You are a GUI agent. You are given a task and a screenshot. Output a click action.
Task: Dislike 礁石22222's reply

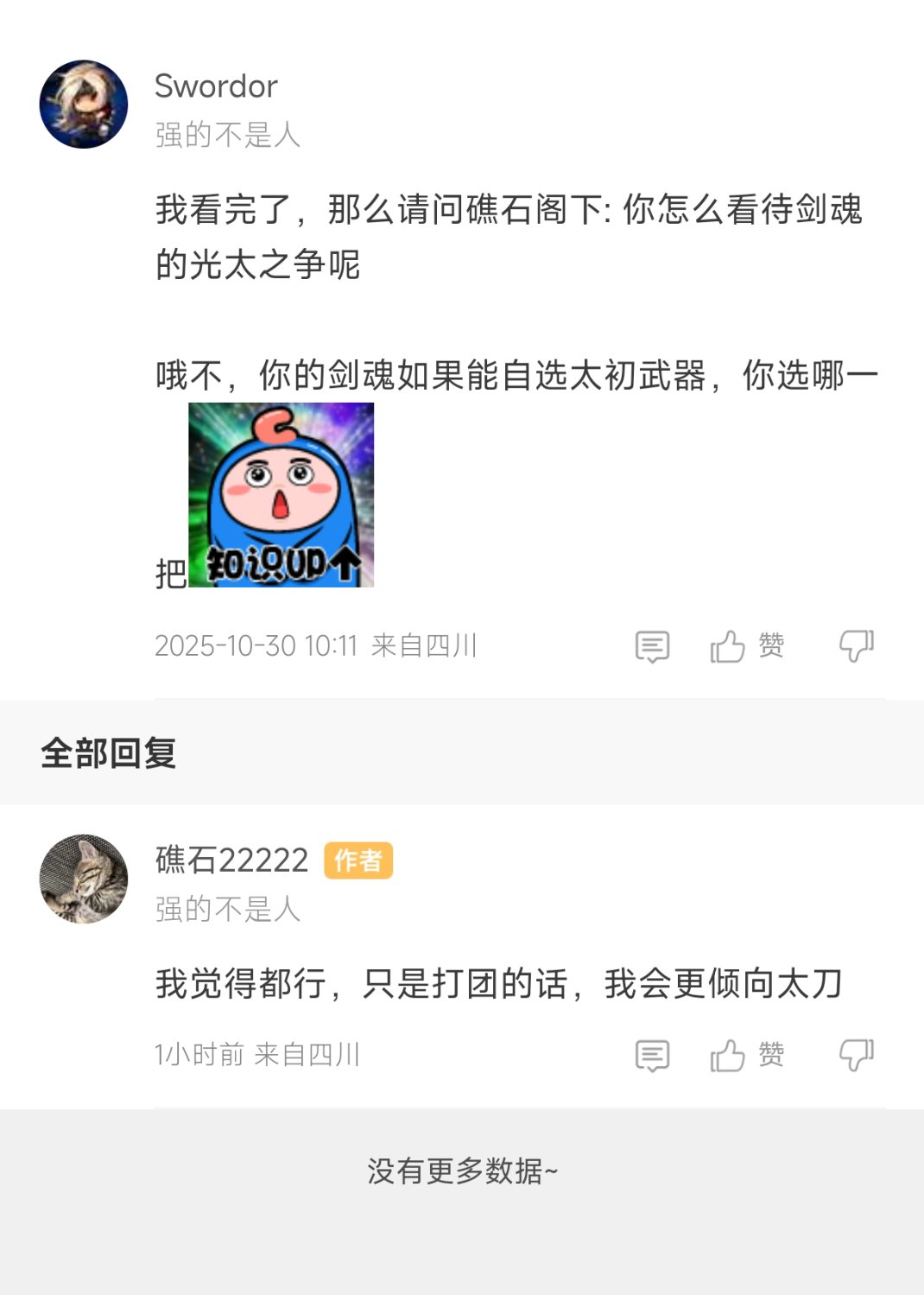click(856, 1055)
